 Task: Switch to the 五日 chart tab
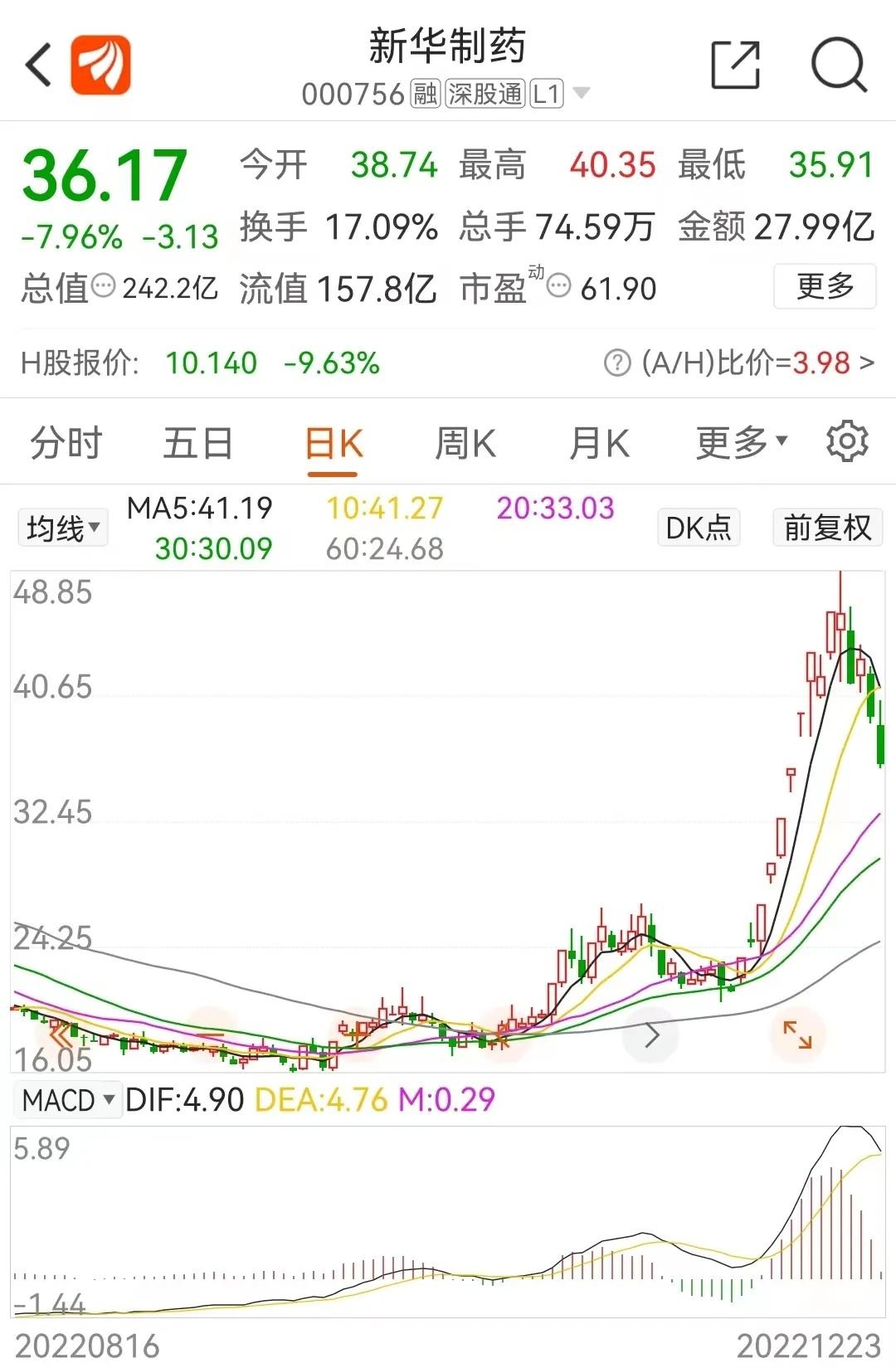click(197, 442)
